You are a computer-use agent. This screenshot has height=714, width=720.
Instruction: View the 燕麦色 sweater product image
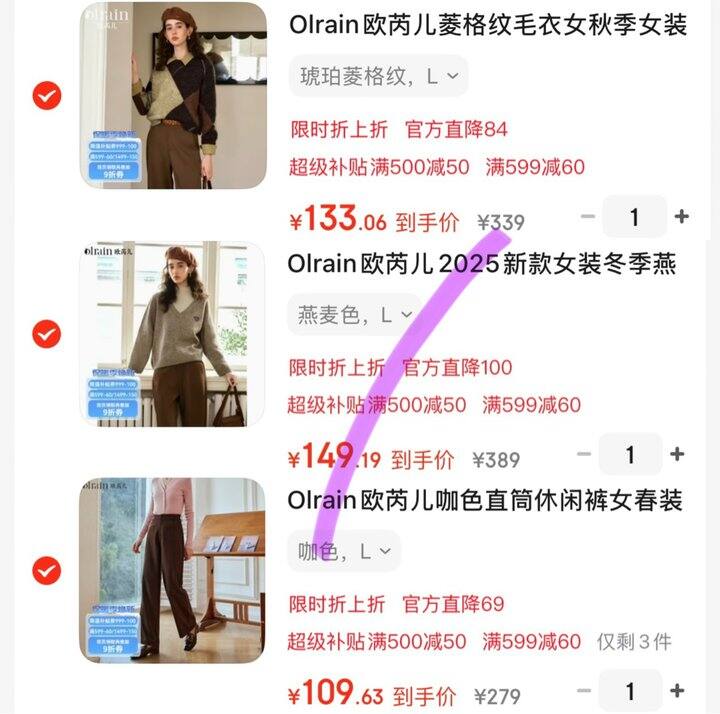(x=173, y=334)
